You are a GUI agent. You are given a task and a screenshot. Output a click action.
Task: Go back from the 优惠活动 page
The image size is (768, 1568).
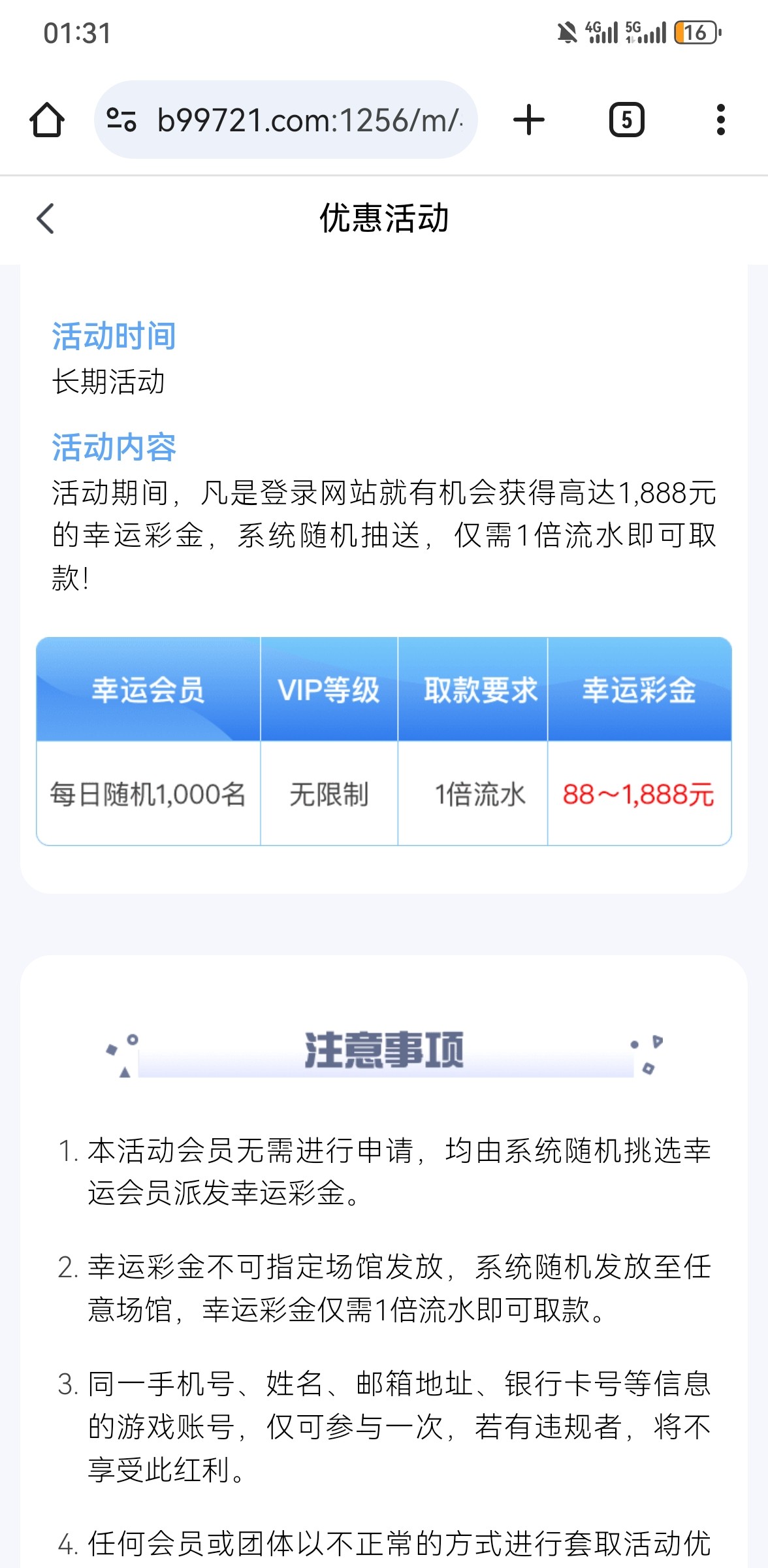point(46,218)
